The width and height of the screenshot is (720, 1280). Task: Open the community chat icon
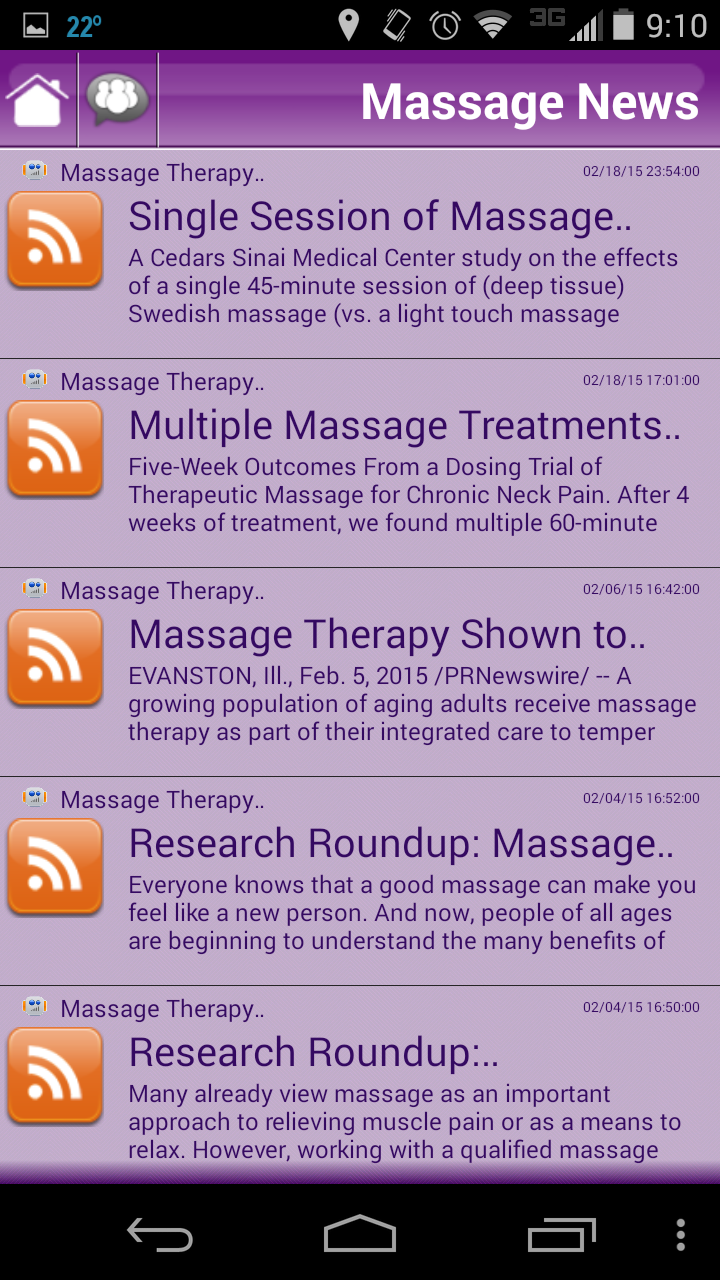[118, 101]
